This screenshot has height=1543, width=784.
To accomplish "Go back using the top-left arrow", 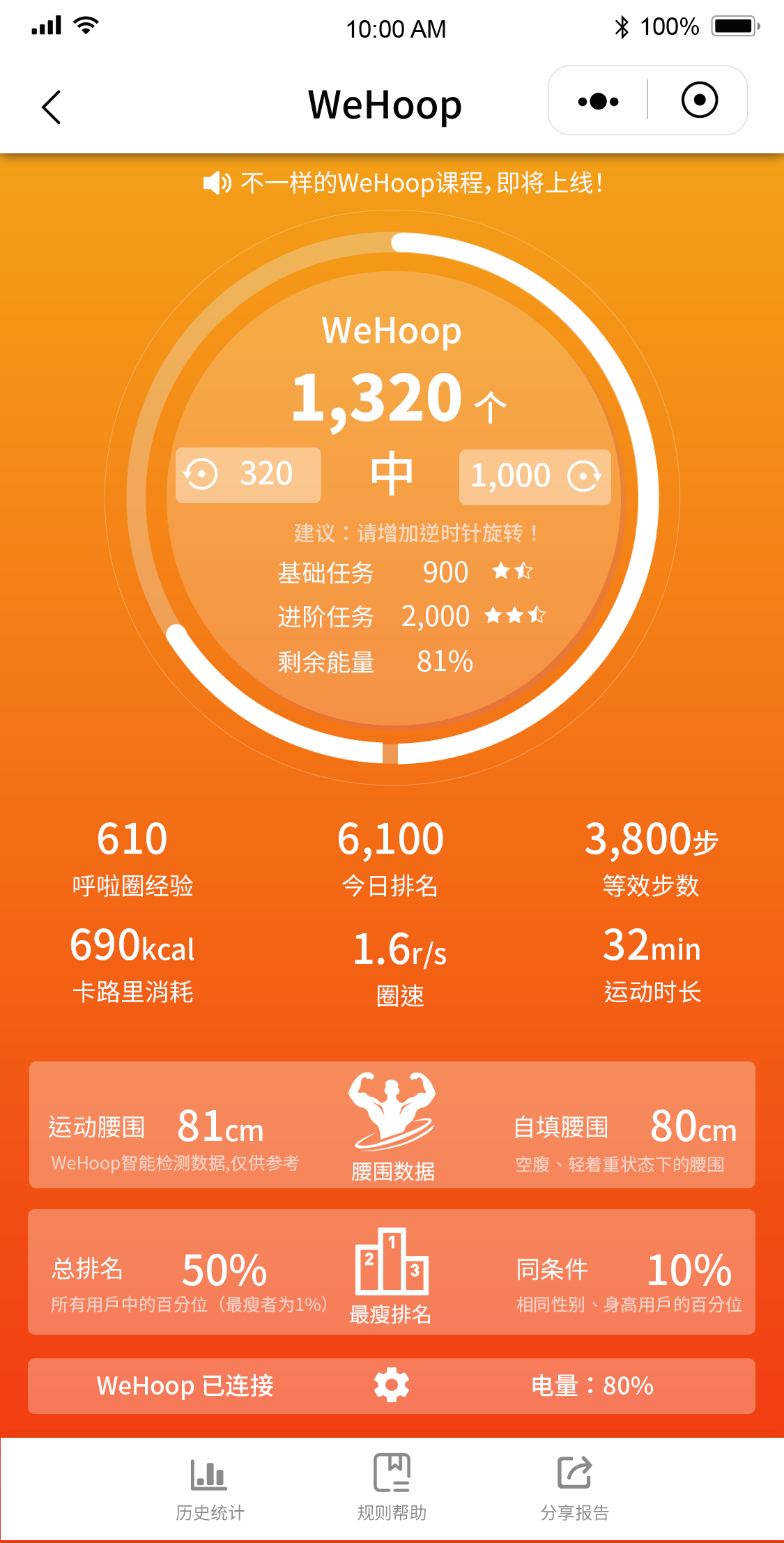I will click(x=52, y=107).
